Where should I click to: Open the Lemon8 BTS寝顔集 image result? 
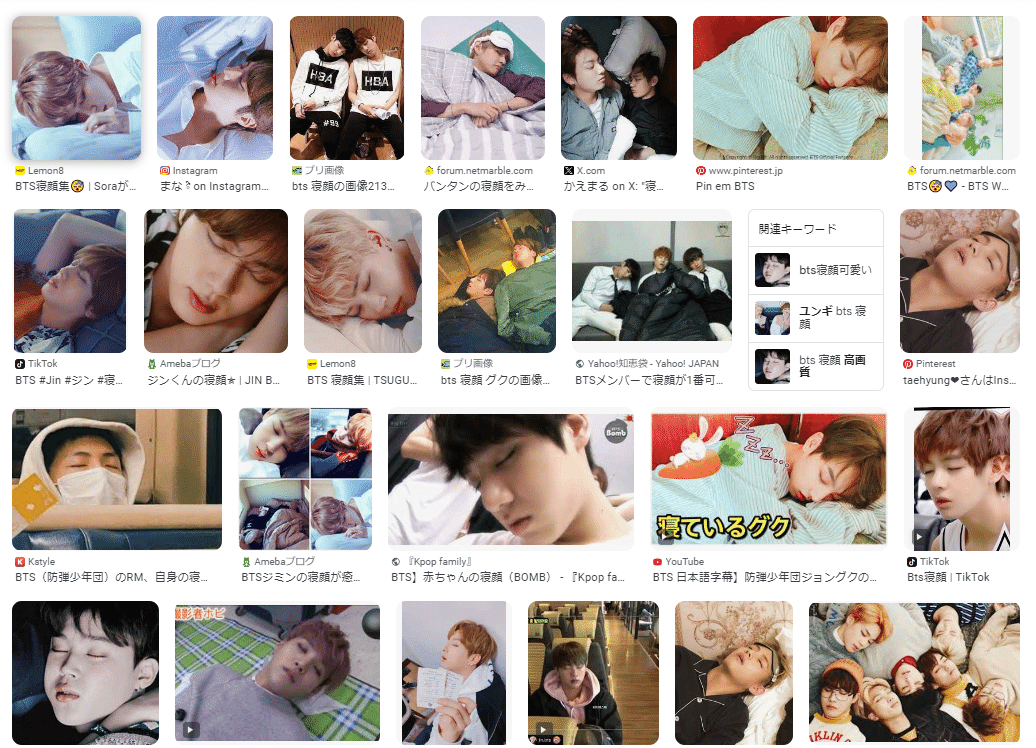pyautogui.click(x=76, y=88)
